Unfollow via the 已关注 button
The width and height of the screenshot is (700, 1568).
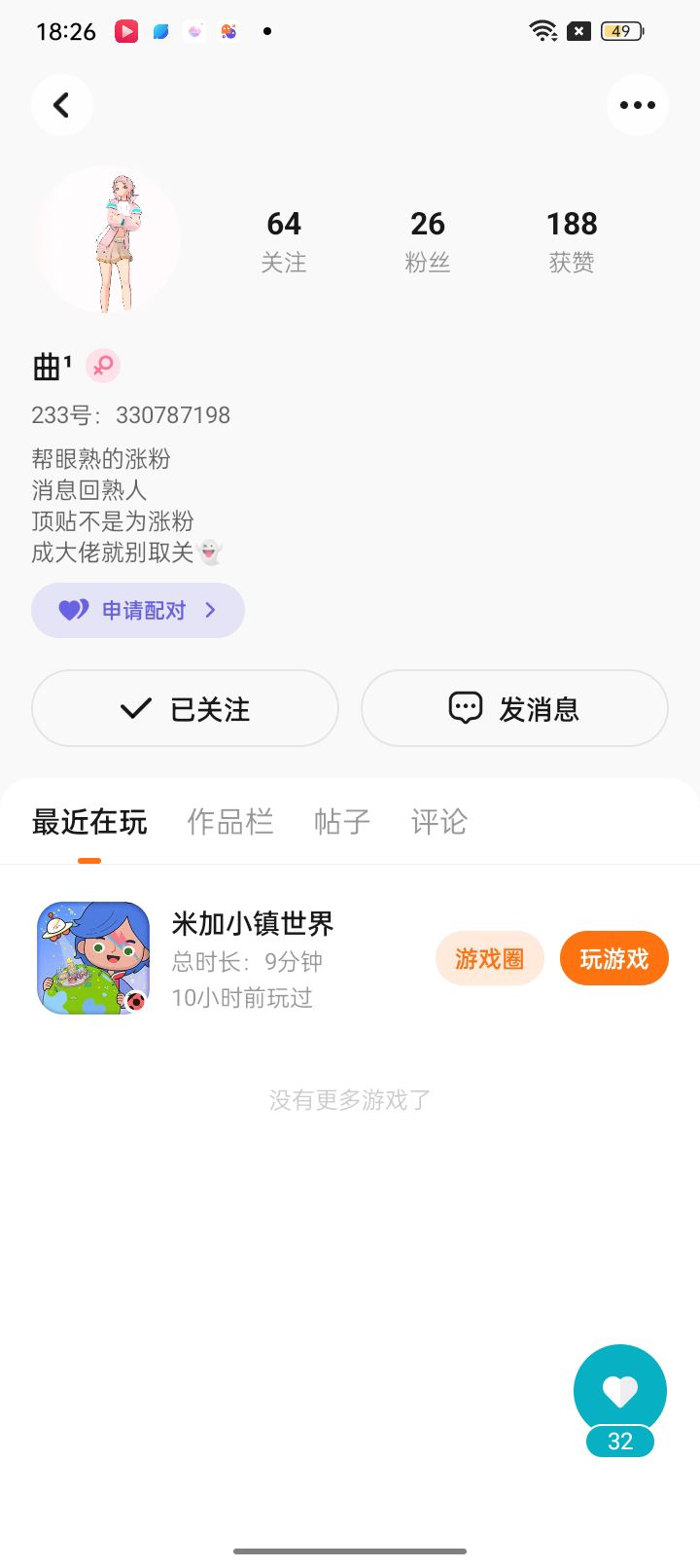185,709
